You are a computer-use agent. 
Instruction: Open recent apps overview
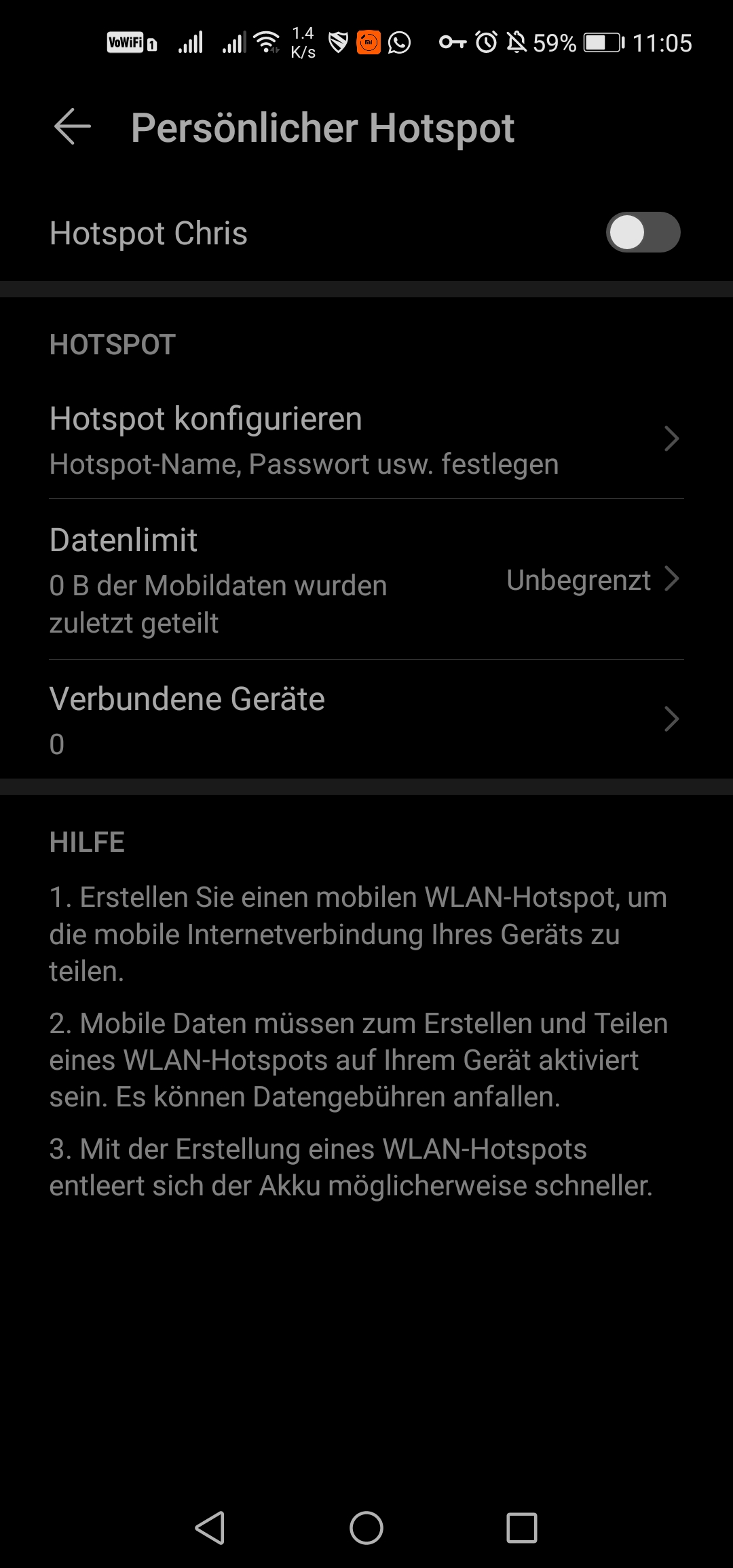pos(521,1528)
